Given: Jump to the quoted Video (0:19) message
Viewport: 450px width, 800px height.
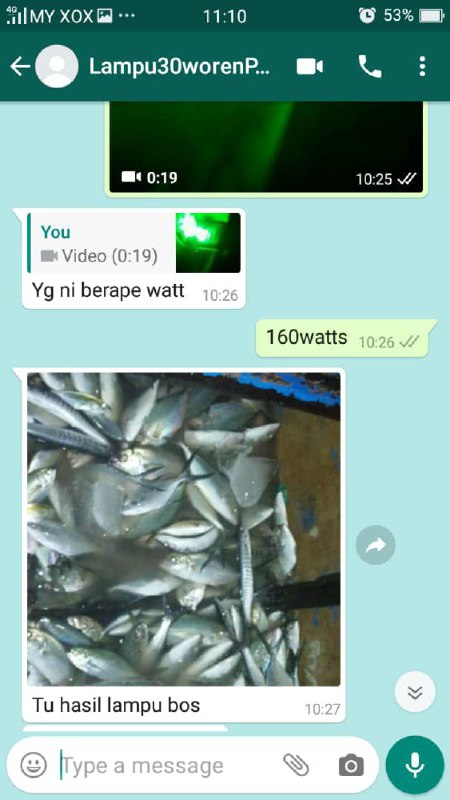Looking at the screenshot, I should (135, 243).
